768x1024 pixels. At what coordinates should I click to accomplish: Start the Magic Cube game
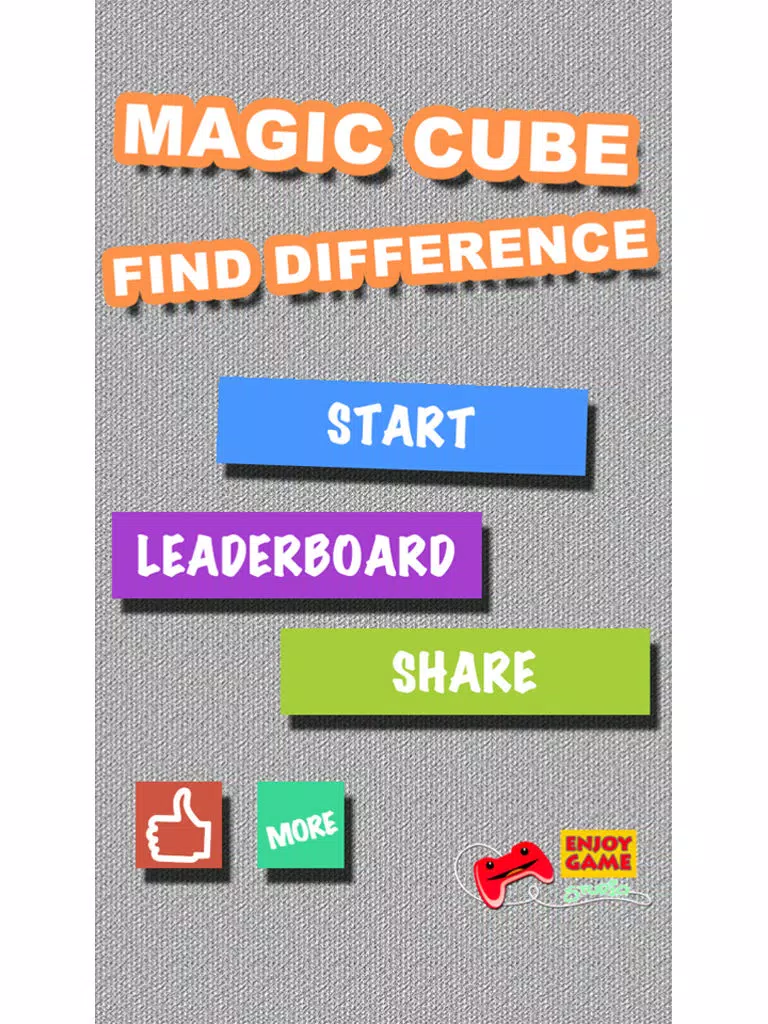point(402,427)
